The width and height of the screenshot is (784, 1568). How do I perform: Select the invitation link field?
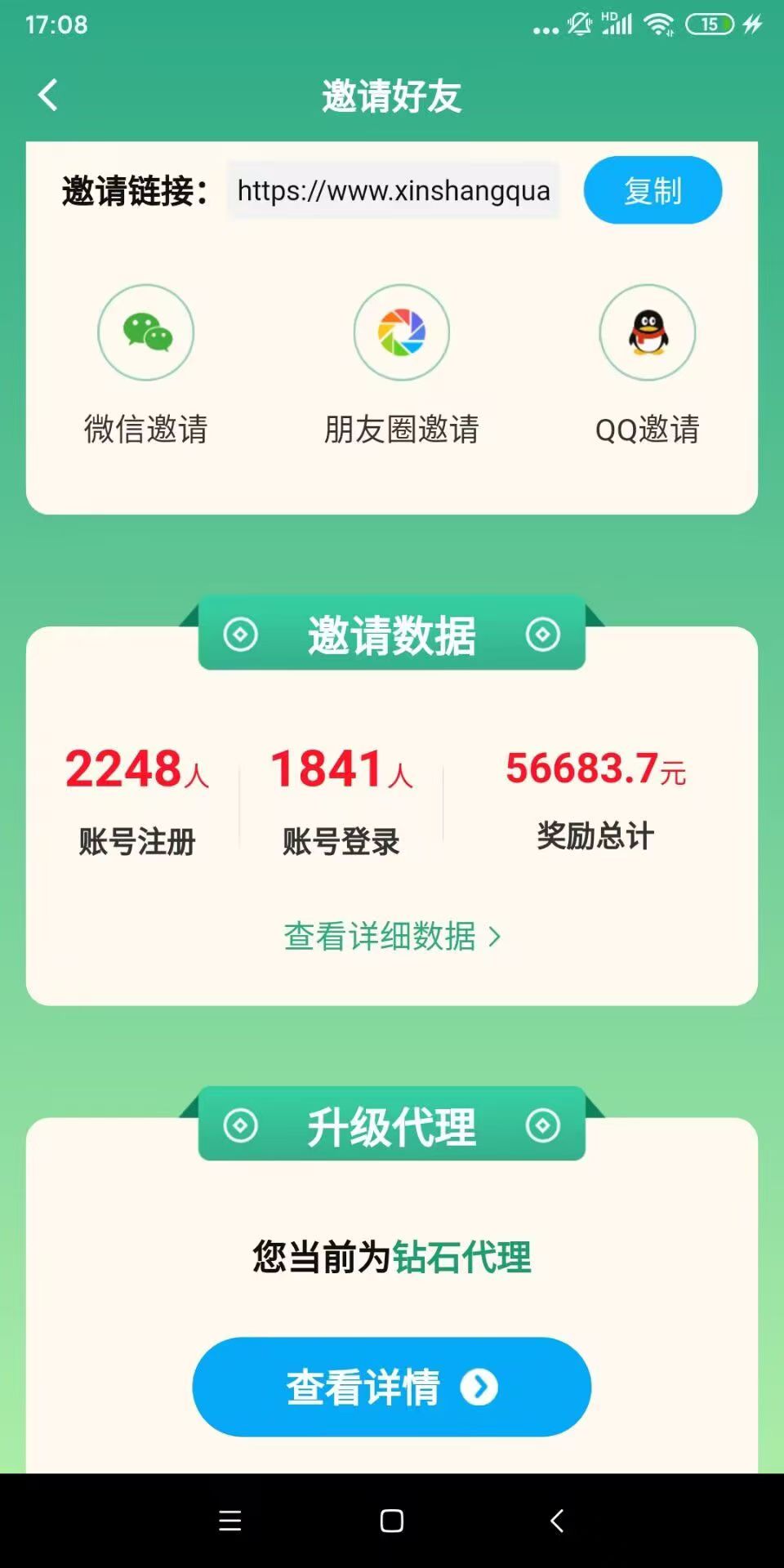pyautogui.click(x=393, y=191)
